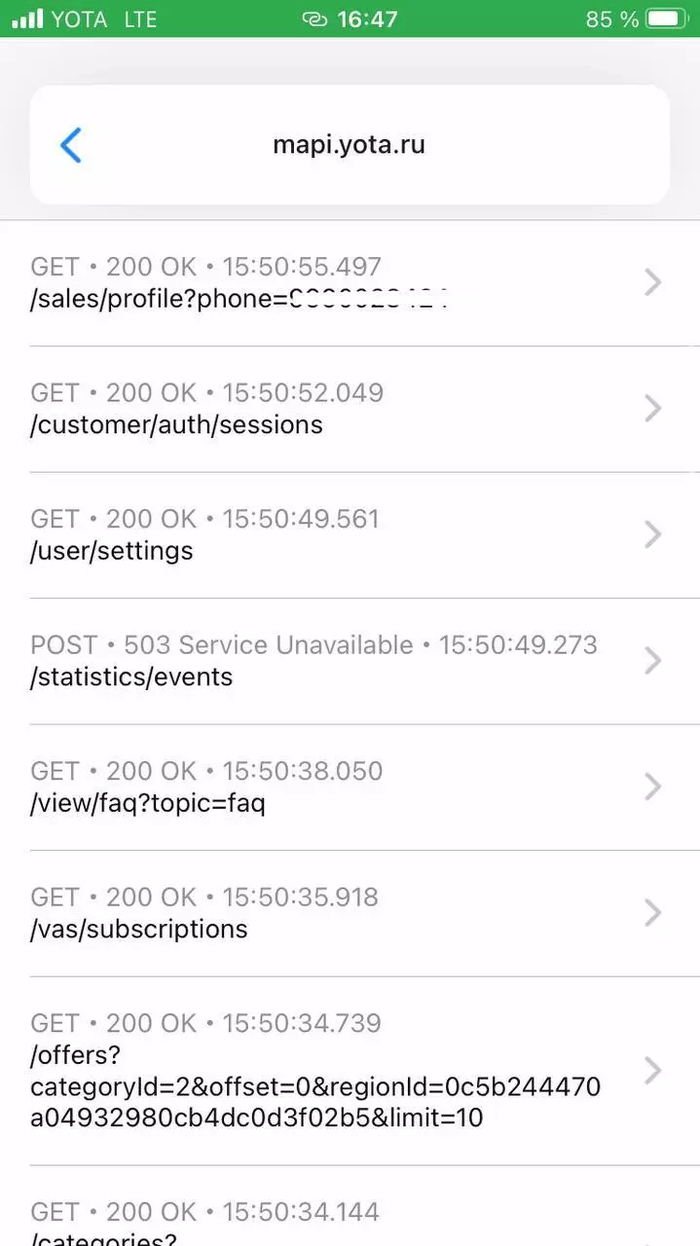This screenshot has width=700, height=1246.
Task: Open the 503 /statistics/events POST request
Action: pyautogui.click(x=340, y=661)
